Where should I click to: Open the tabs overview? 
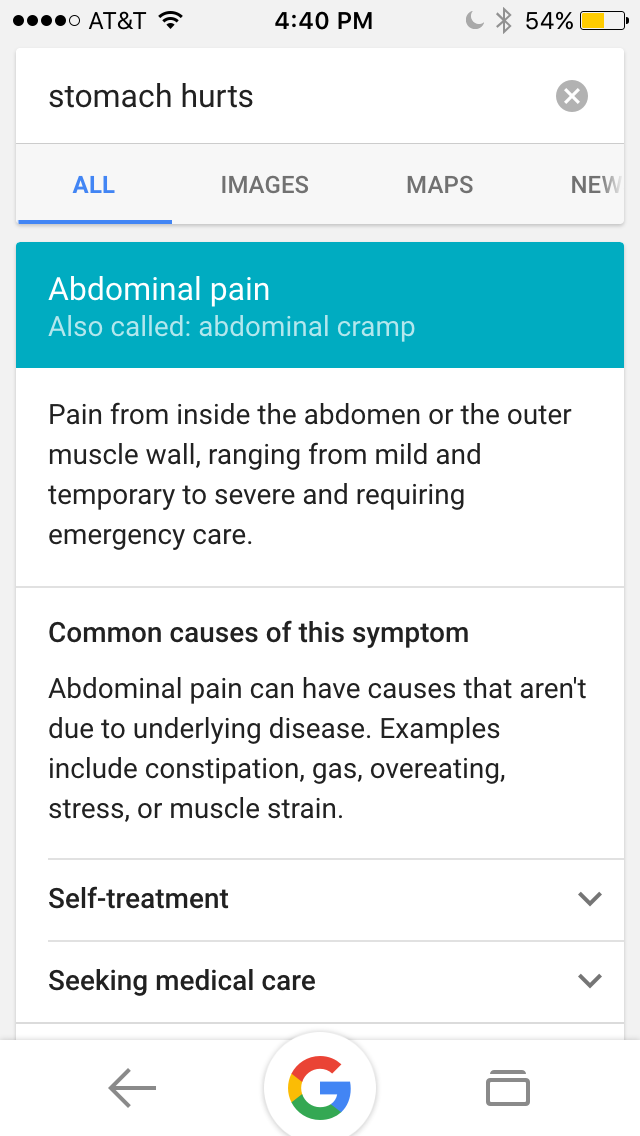(x=508, y=1088)
